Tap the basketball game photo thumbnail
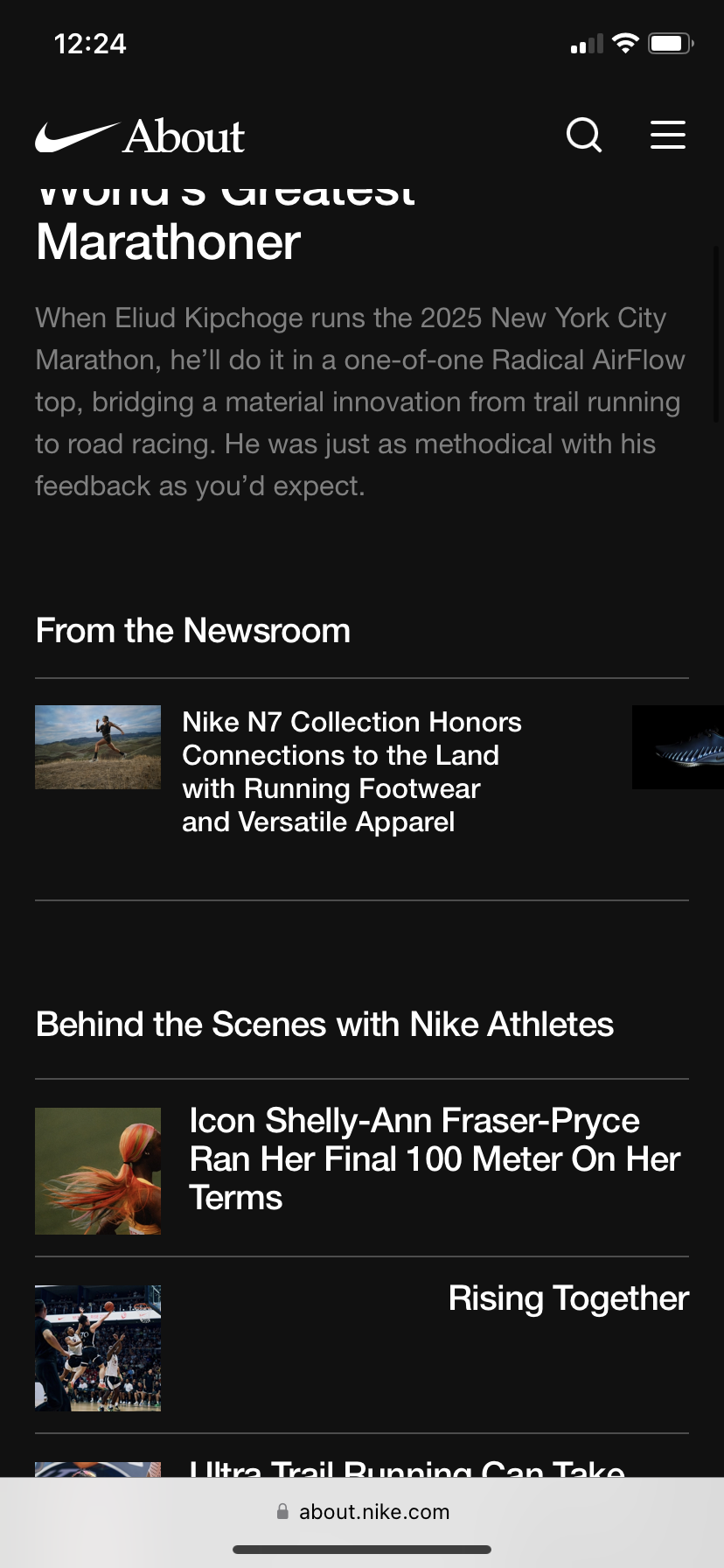Image resolution: width=724 pixels, height=1568 pixels. click(x=97, y=1347)
